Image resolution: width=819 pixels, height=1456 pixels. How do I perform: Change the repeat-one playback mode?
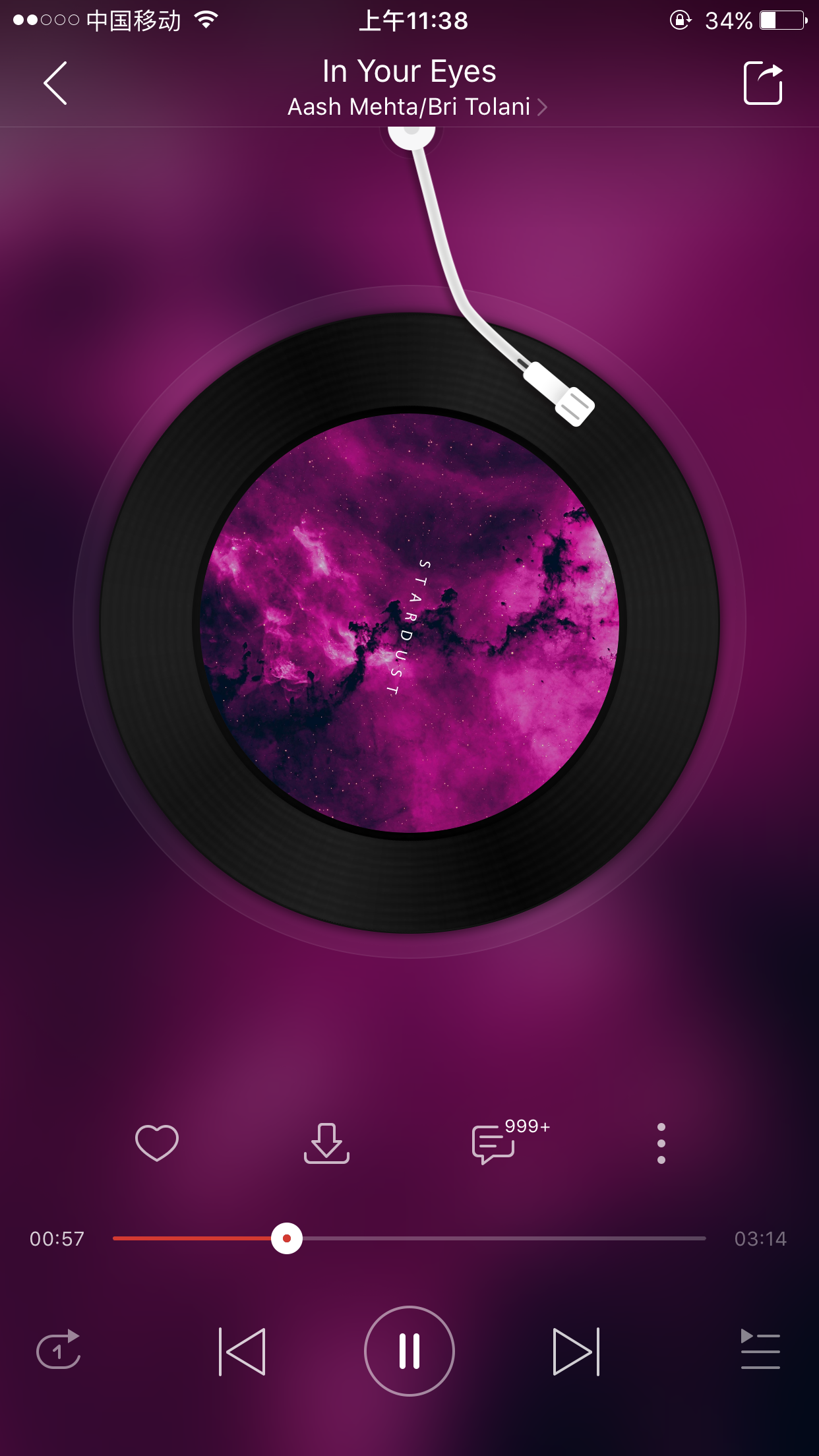click(59, 1350)
